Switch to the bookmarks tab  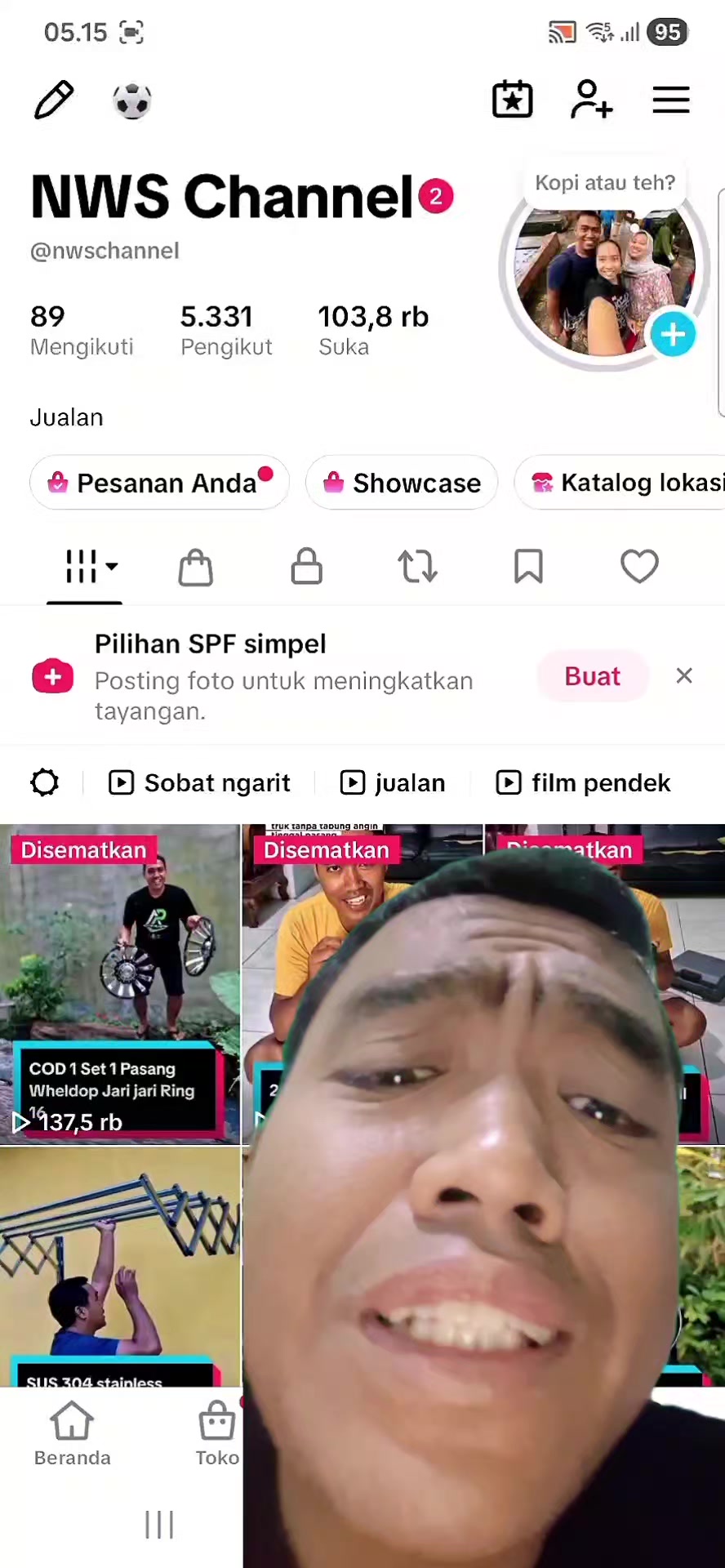(x=528, y=567)
